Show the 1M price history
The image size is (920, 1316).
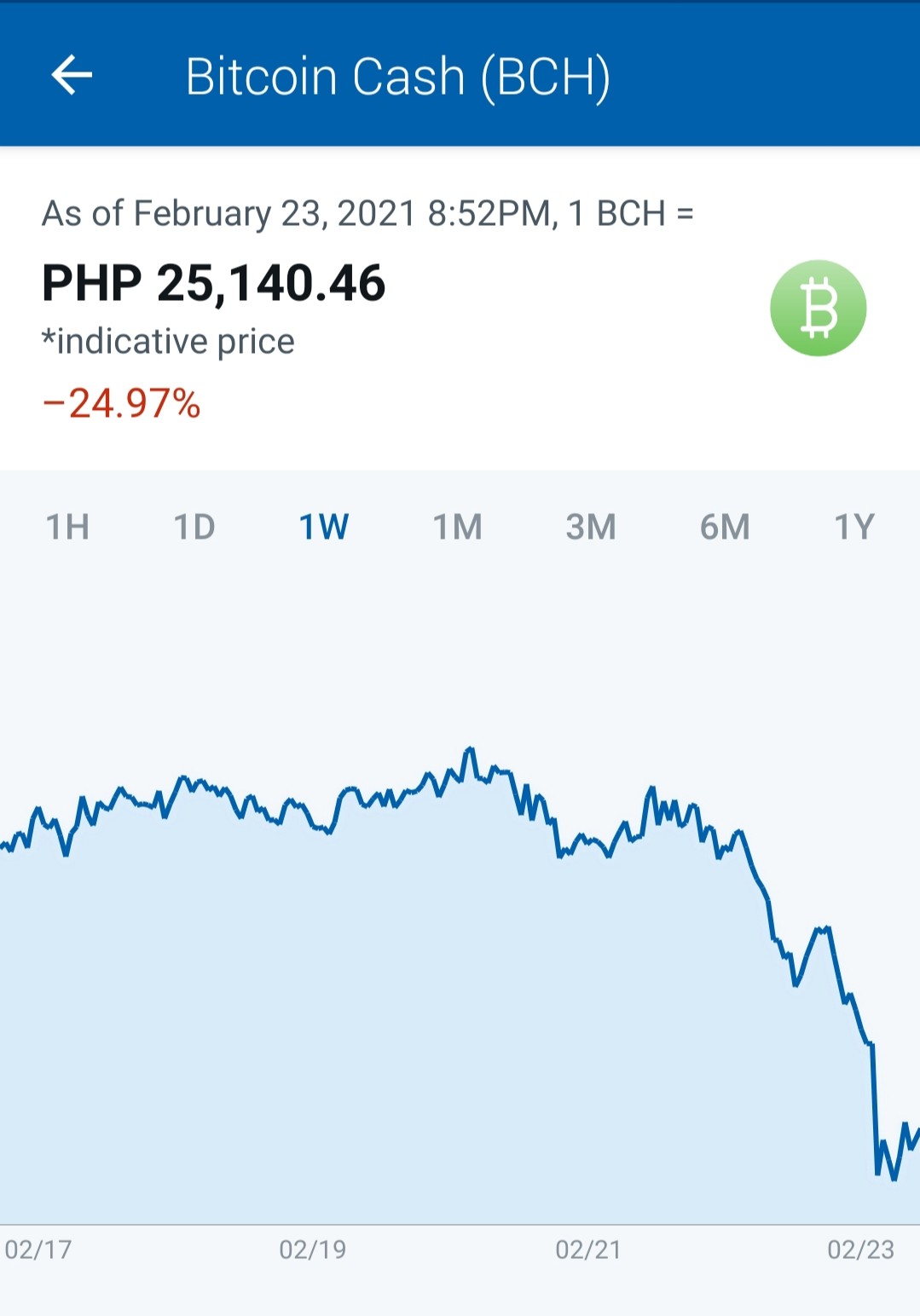458,527
